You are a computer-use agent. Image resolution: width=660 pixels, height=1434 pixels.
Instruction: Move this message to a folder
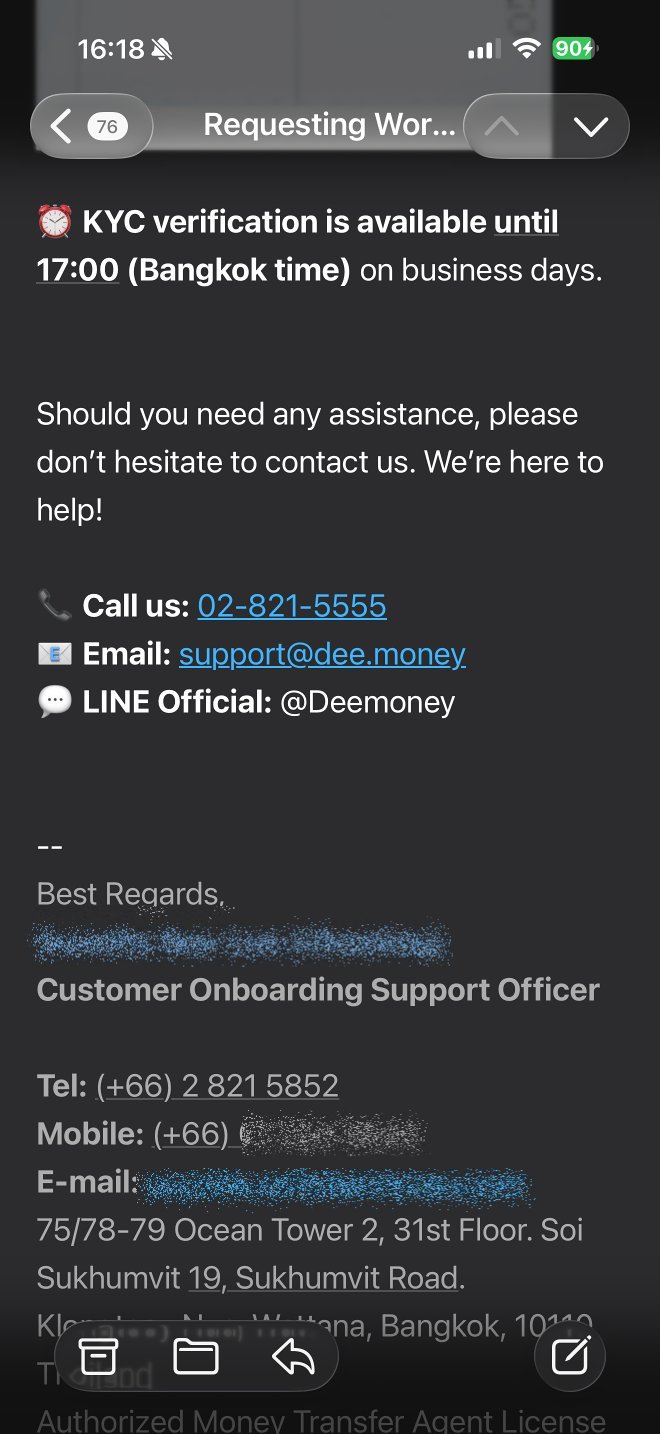click(x=196, y=1357)
